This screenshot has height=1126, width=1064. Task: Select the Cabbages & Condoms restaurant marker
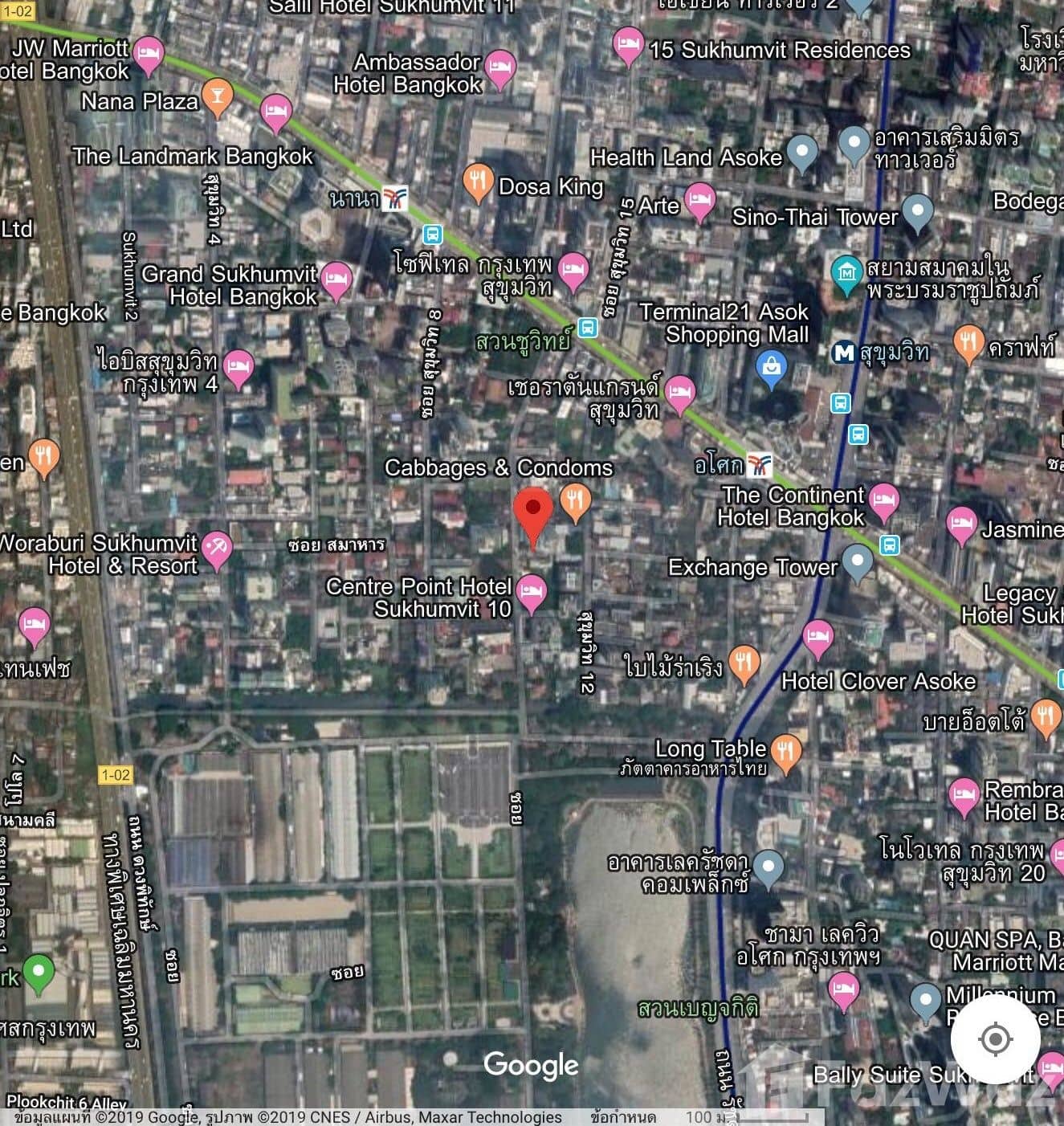pos(575,502)
